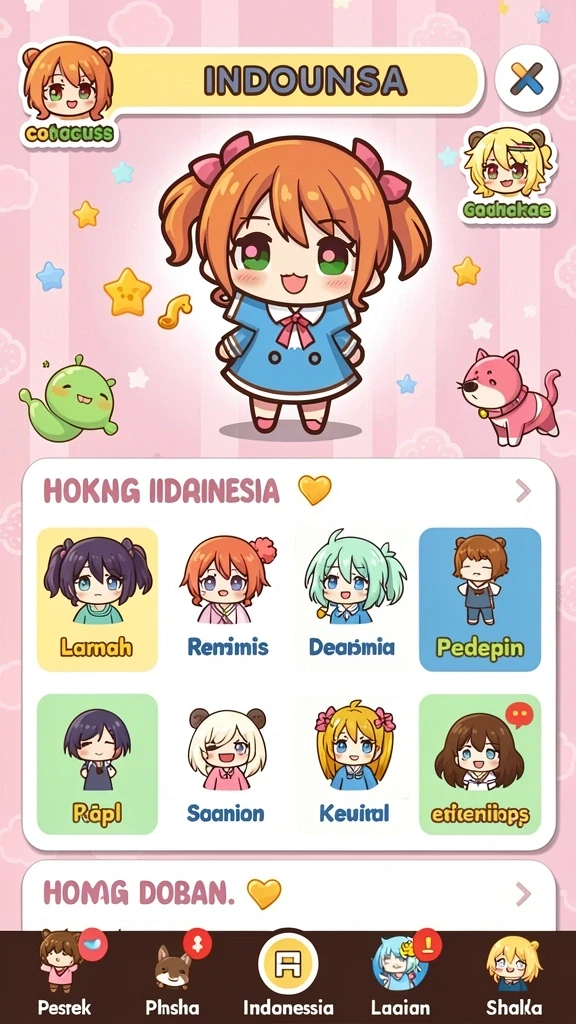576x1024 pixels.
Task: Open the Gadhakae avatar sticker
Action: [507, 174]
